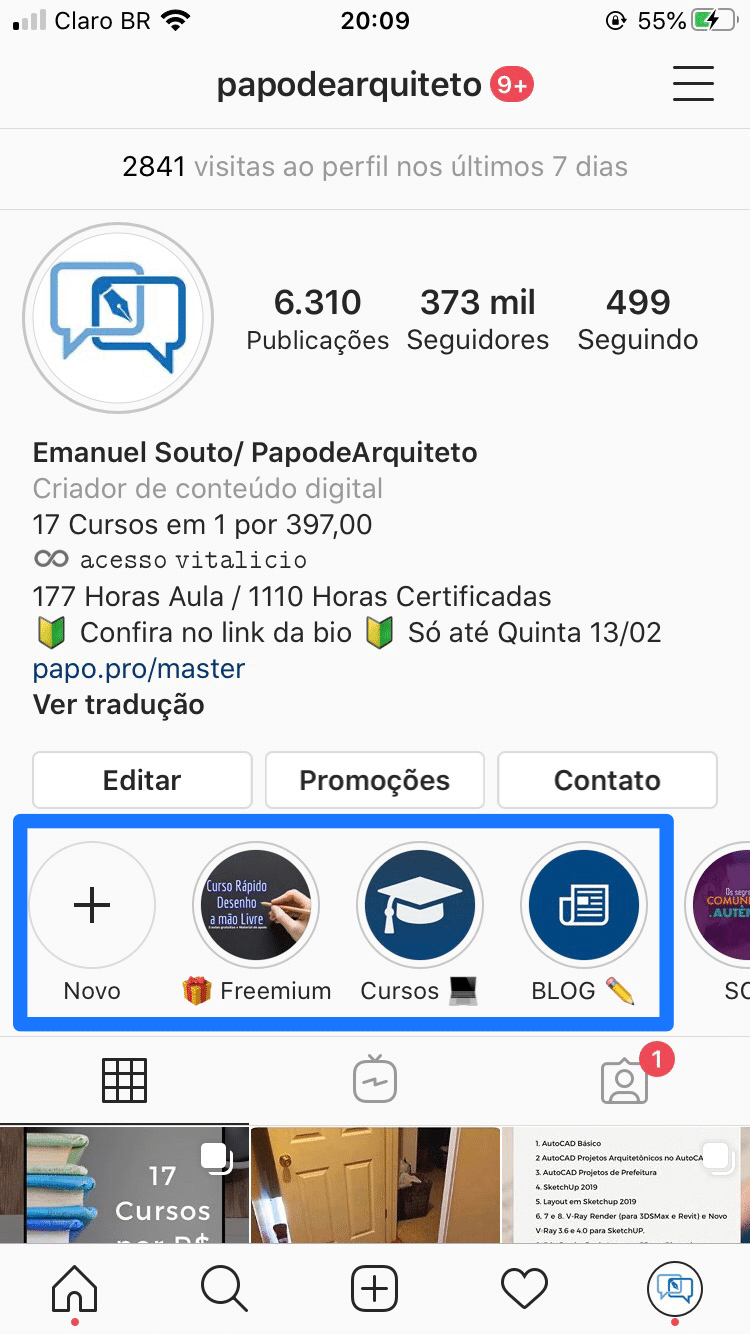Open the search and explore tab
750x1334 pixels.
224,1289
